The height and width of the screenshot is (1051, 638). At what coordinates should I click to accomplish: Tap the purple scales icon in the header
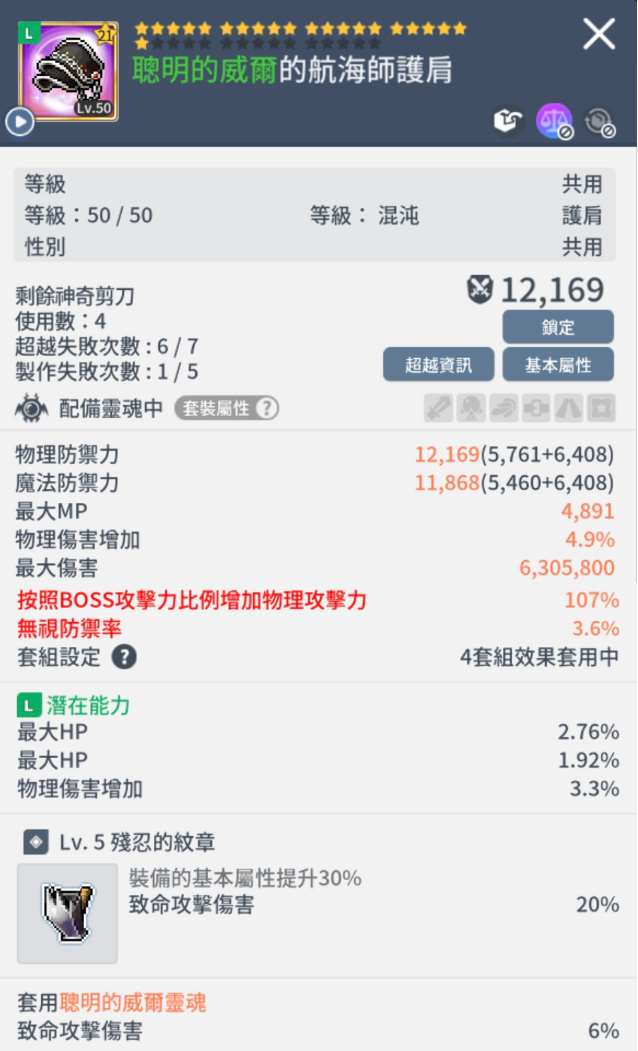coord(554,122)
